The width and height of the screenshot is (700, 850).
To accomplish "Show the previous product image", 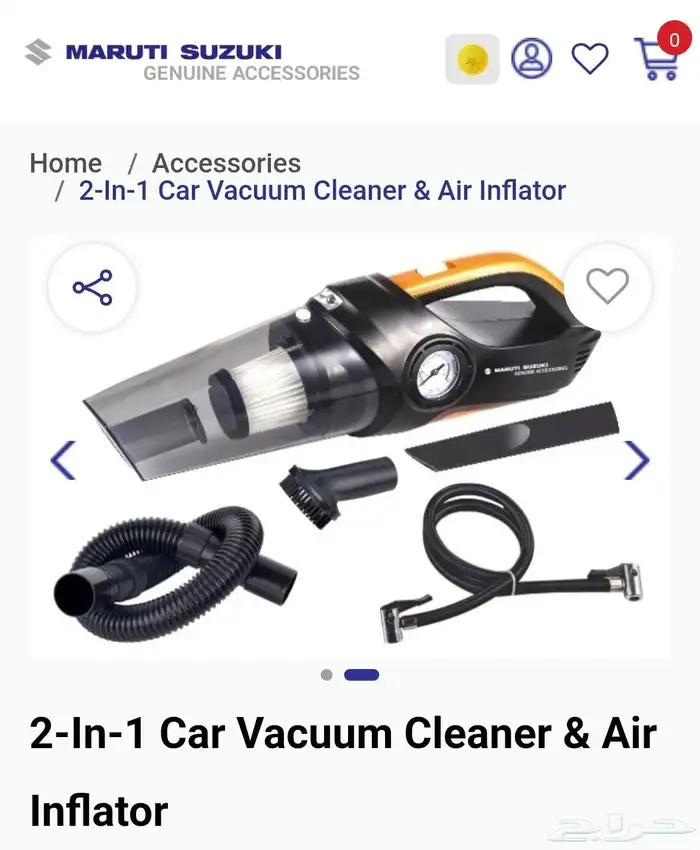I will [x=64, y=461].
